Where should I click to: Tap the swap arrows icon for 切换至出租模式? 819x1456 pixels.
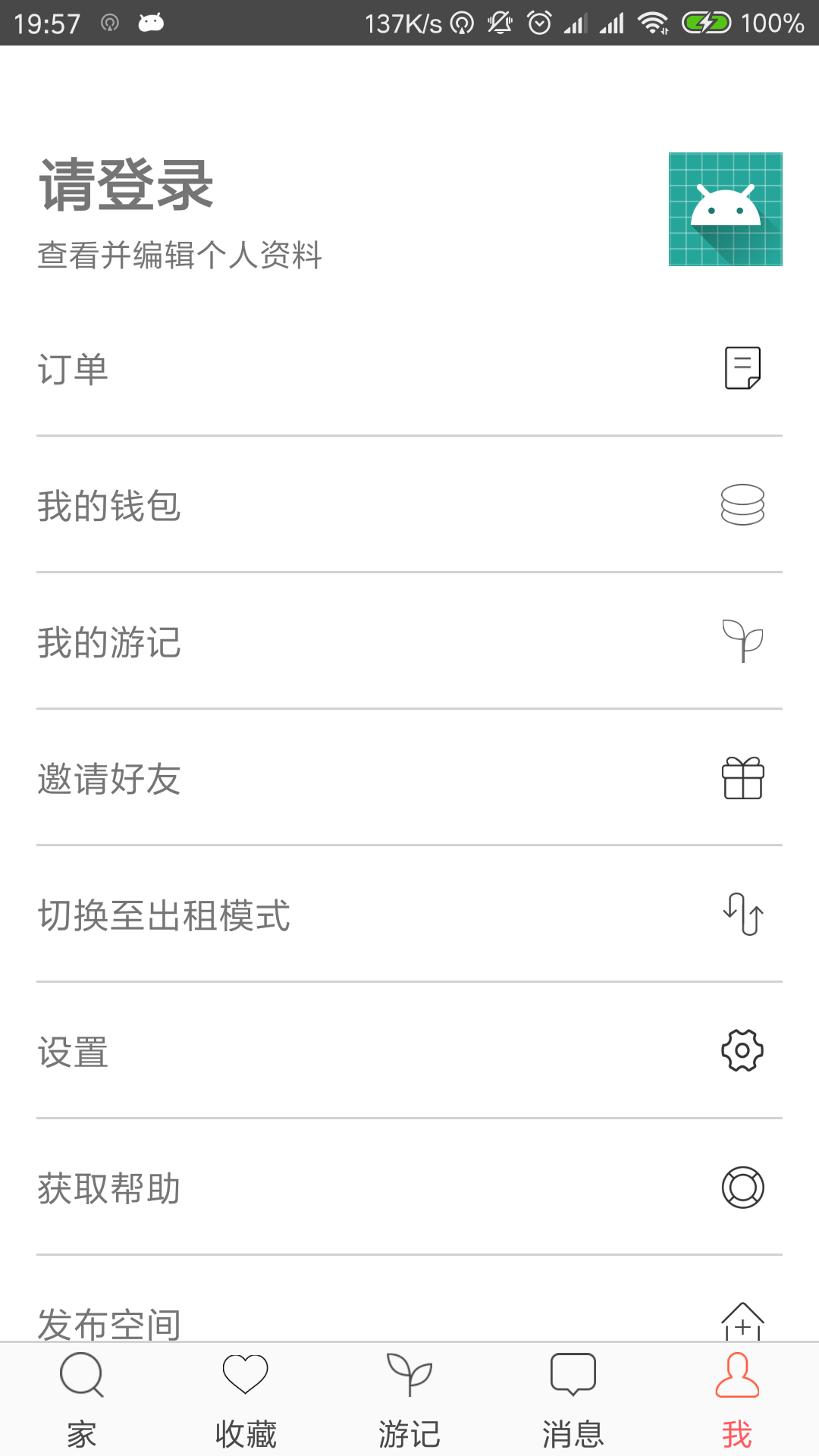[x=742, y=915]
